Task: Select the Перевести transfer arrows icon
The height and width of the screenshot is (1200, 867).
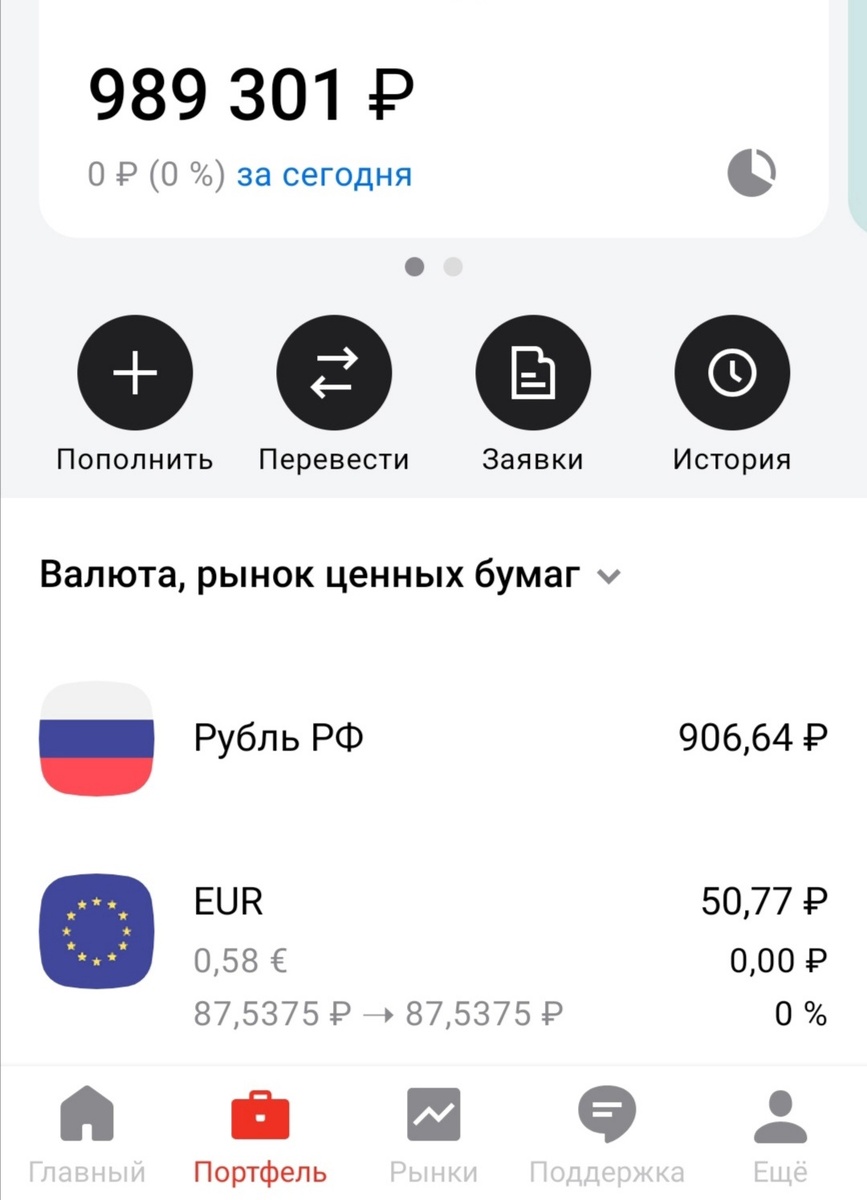Action: tap(333, 371)
